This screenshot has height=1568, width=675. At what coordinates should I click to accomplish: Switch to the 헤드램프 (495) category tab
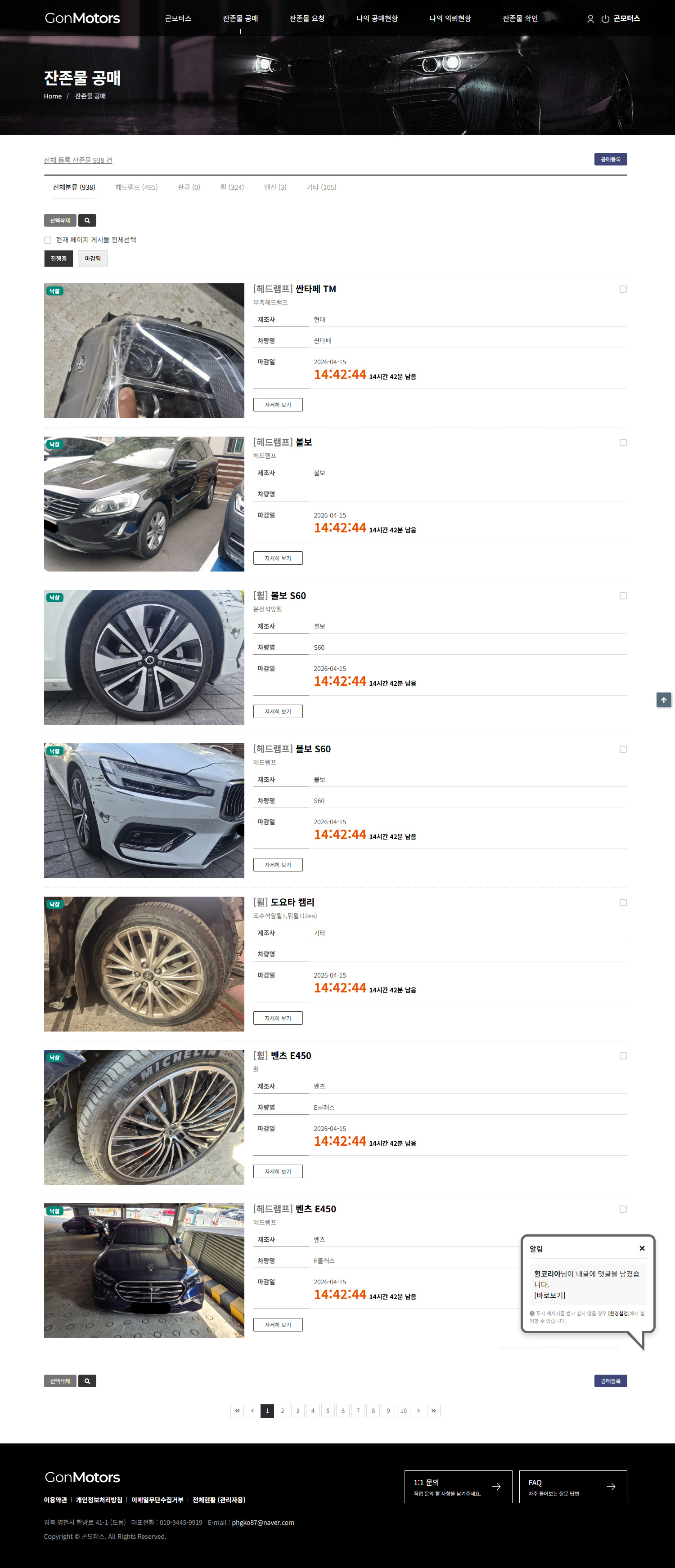coord(136,188)
